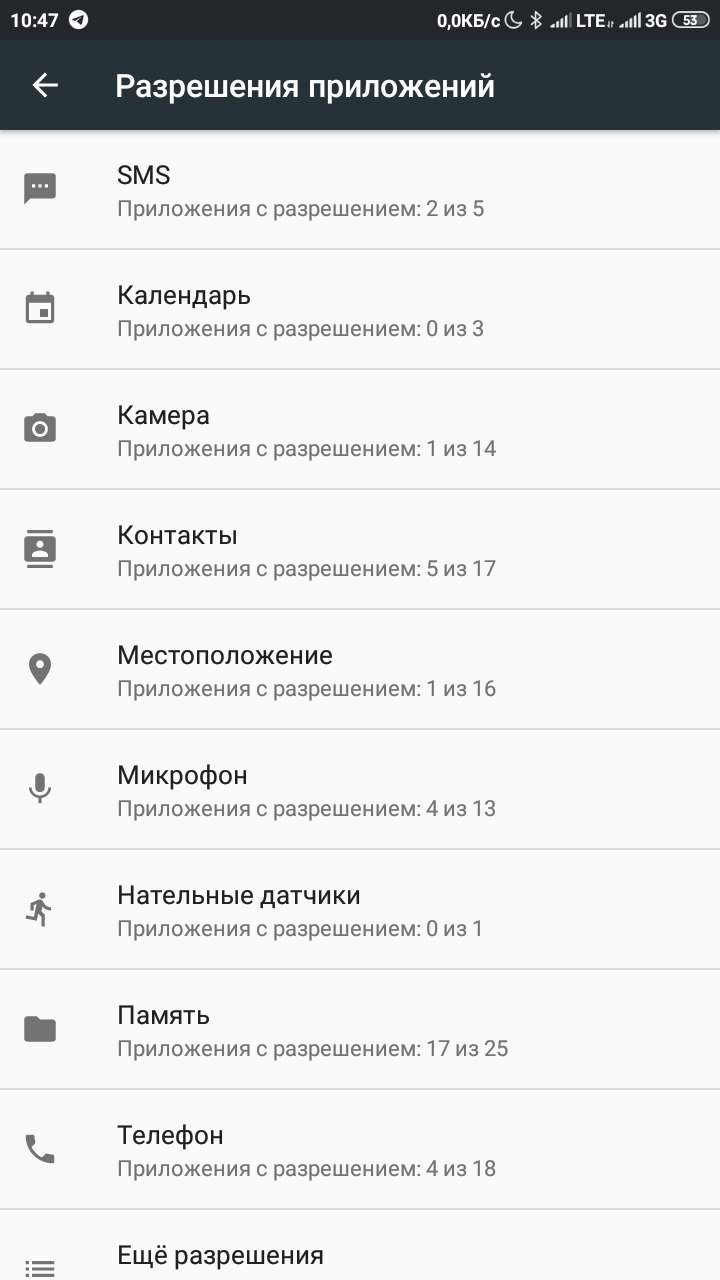The height and width of the screenshot is (1280, 720).
Task: Open SMS permission settings
Action: tap(360, 190)
